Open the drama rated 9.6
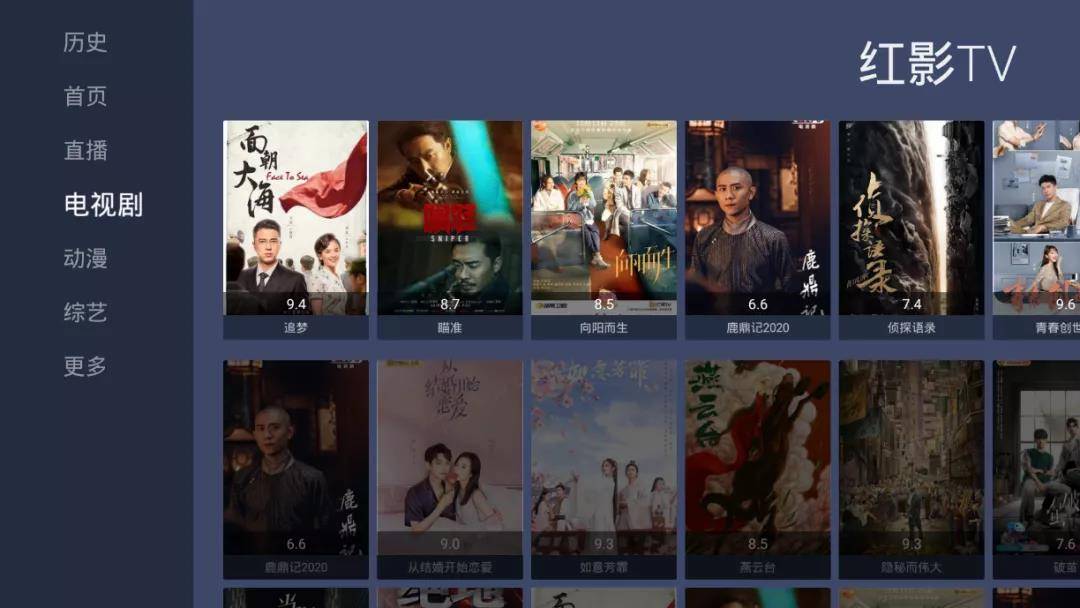The height and width of the screenshot is (608, 1080). tap(1037, 218)
